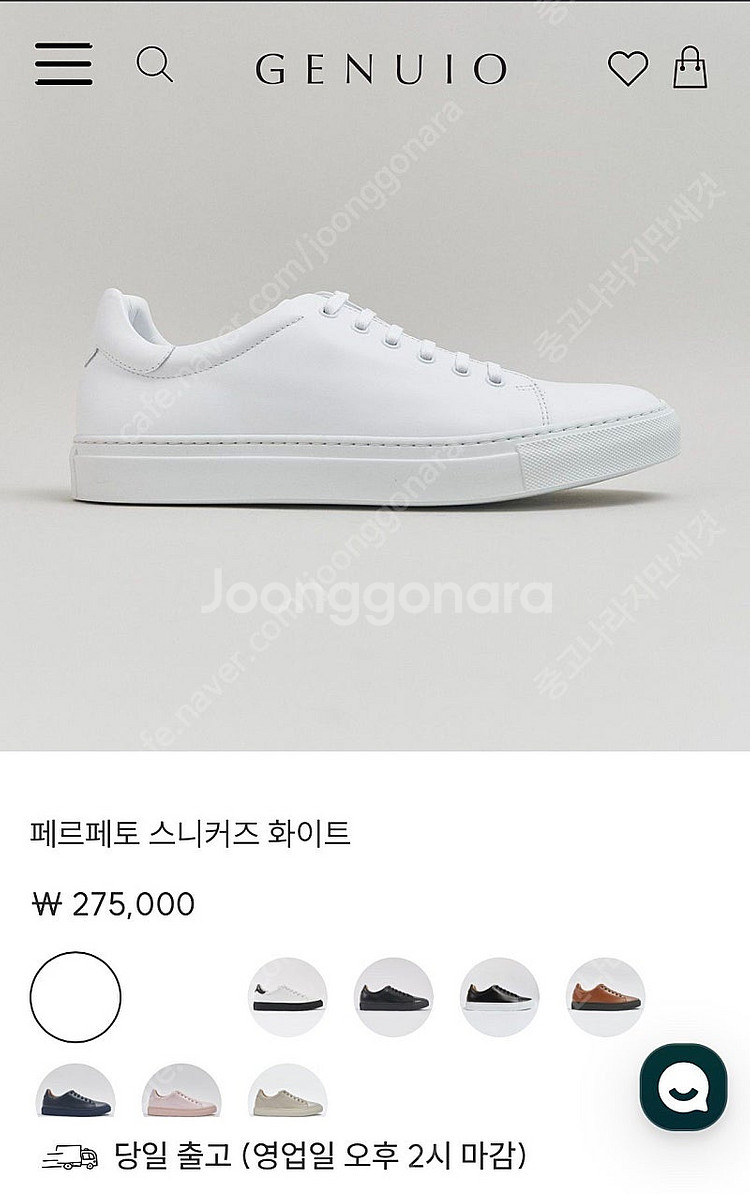Open the hamburger menu

click(x=63, y=65)
